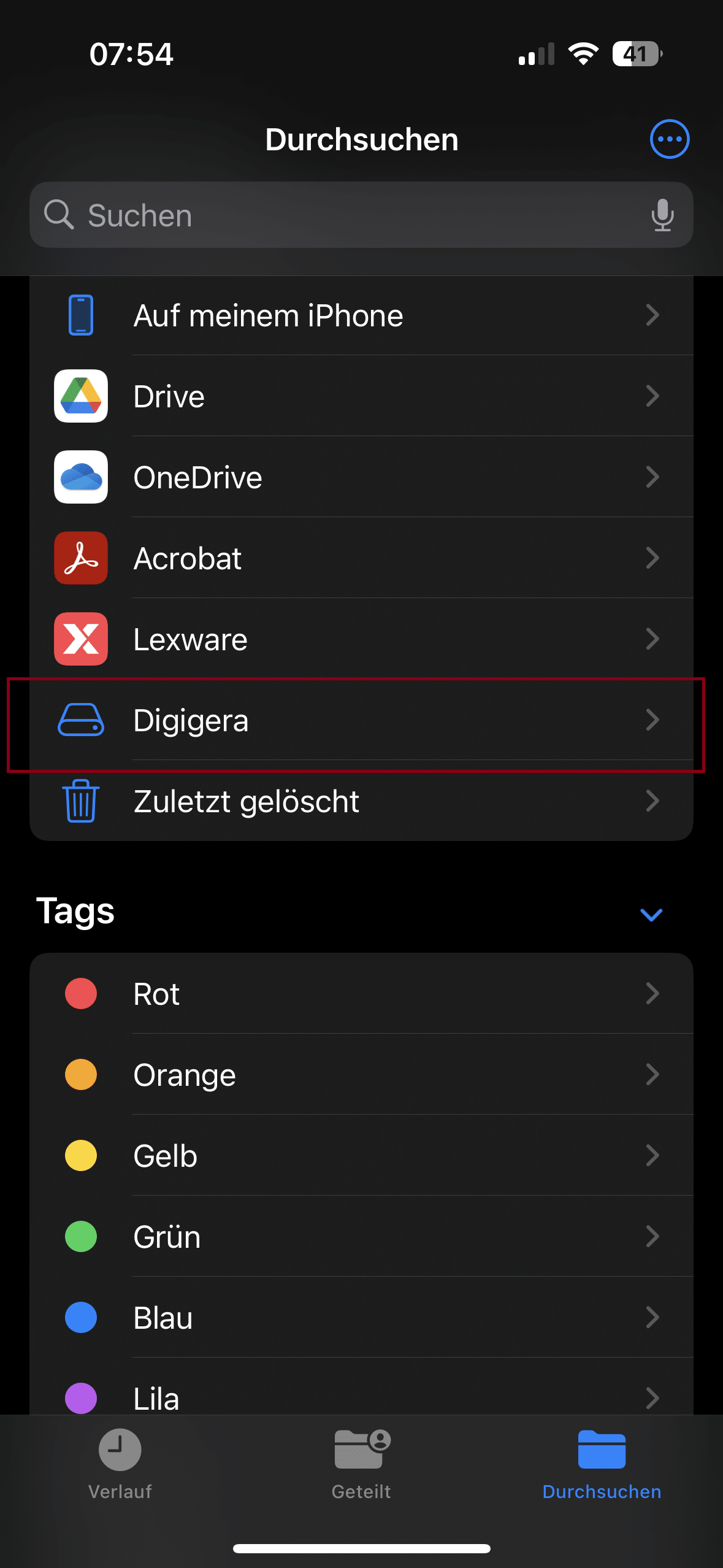Viewport: 723px width, 1568px height.
Task: Open the Lexware location
Action: [361, 640]
